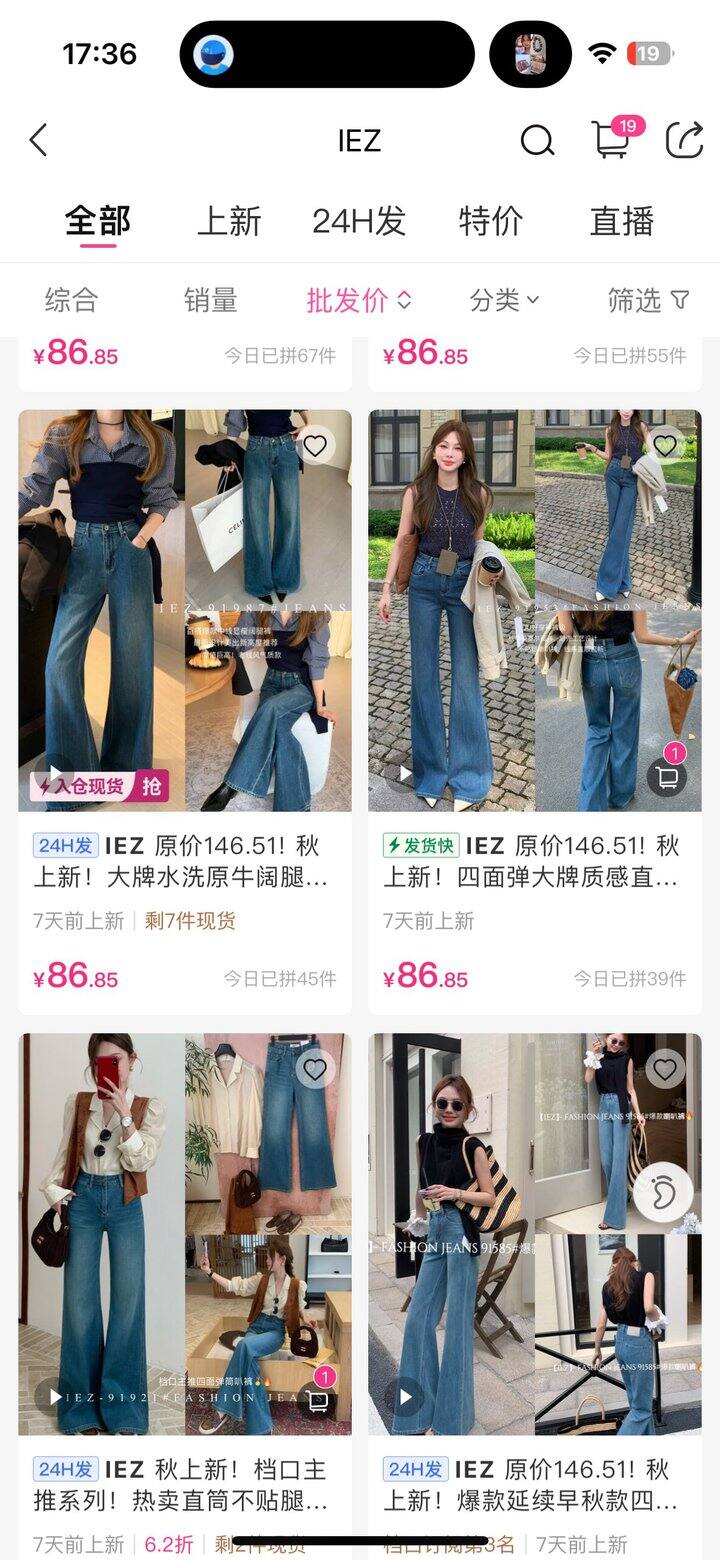Share this IEZ store page
The image size is (720, 1560).
[x=685, y=141]
